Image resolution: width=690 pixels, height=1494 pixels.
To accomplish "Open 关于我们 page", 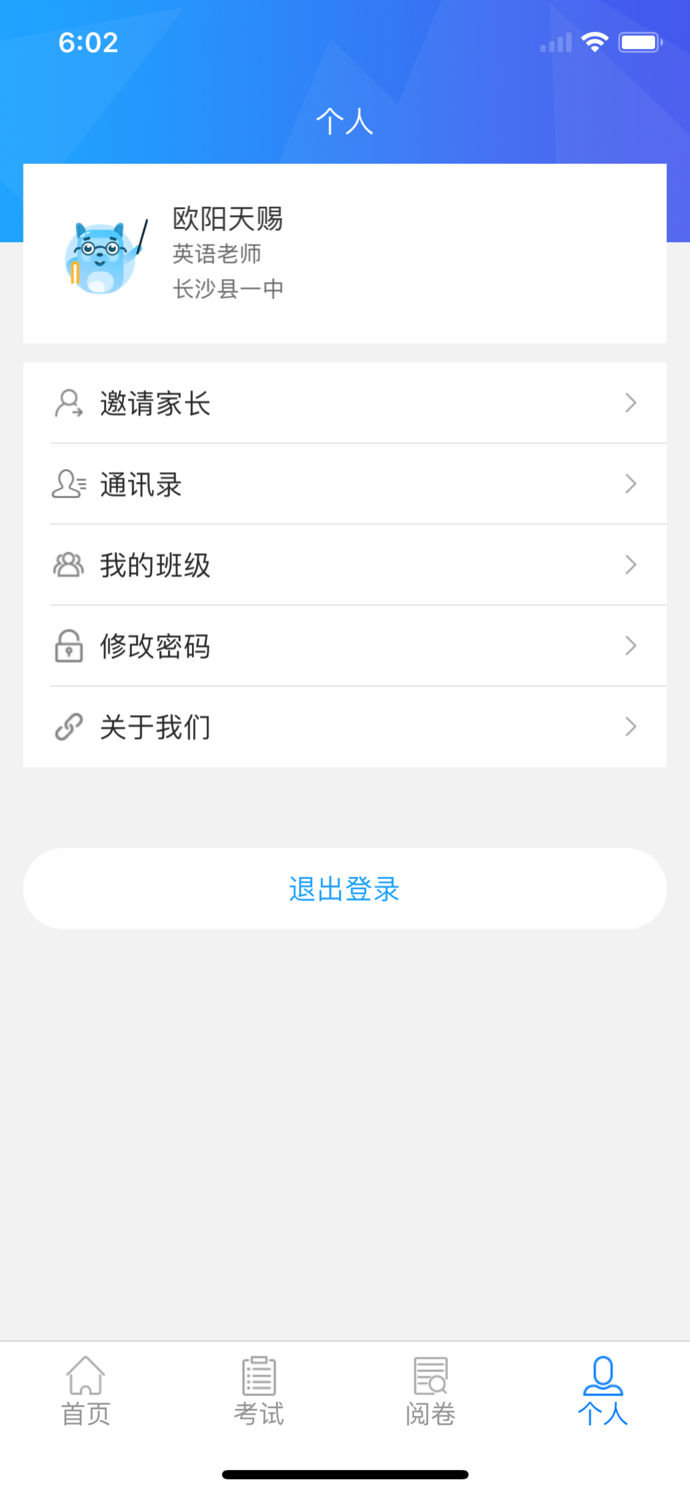I will click(344, 727).
